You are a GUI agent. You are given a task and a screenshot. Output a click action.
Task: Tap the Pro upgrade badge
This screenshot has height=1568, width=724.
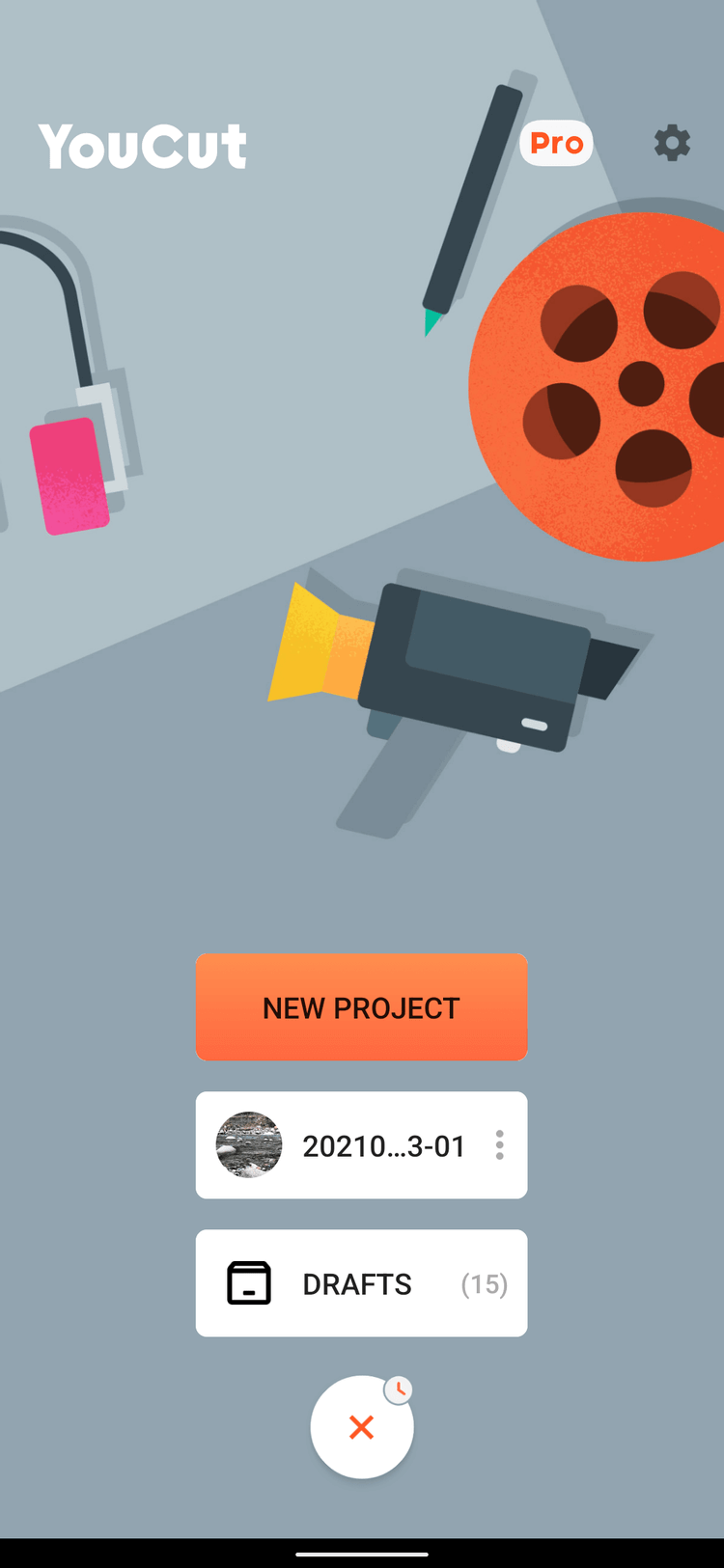pyautogui.click(x=556, y=143)
